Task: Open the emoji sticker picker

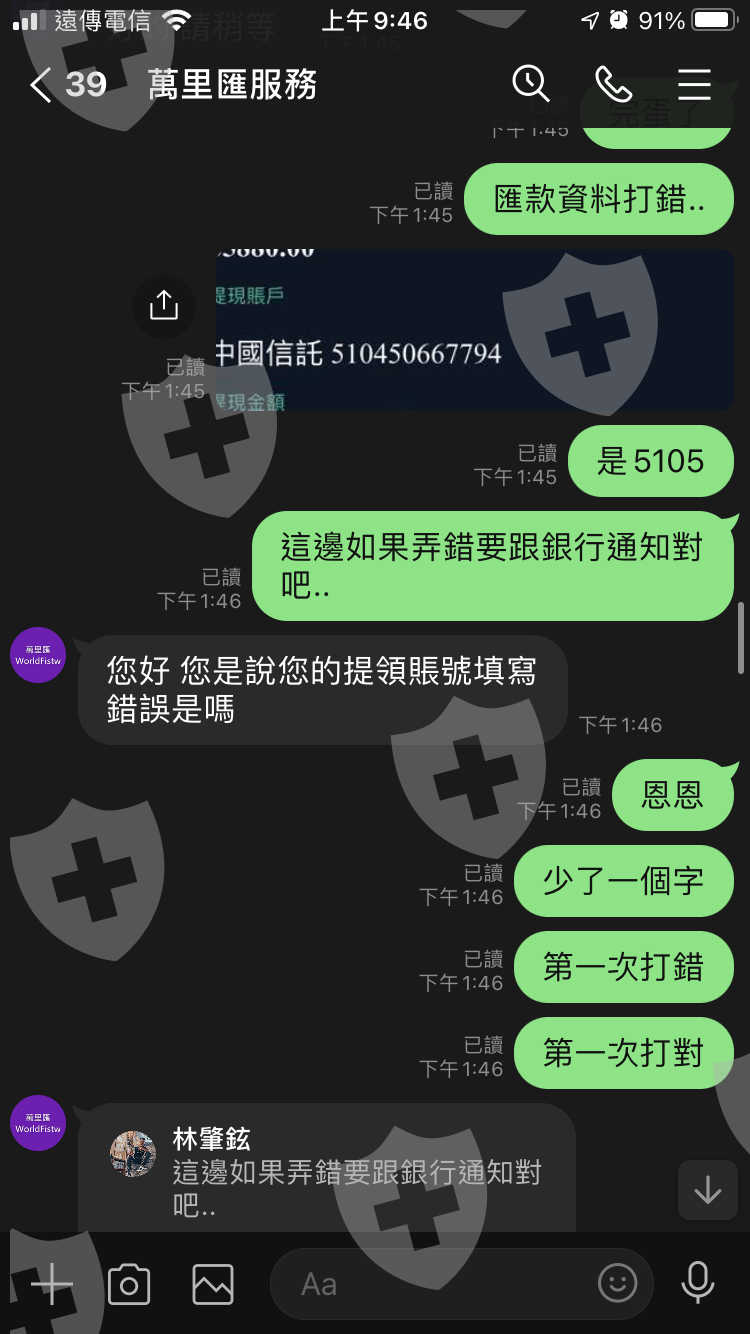Action: (617, 1284)
